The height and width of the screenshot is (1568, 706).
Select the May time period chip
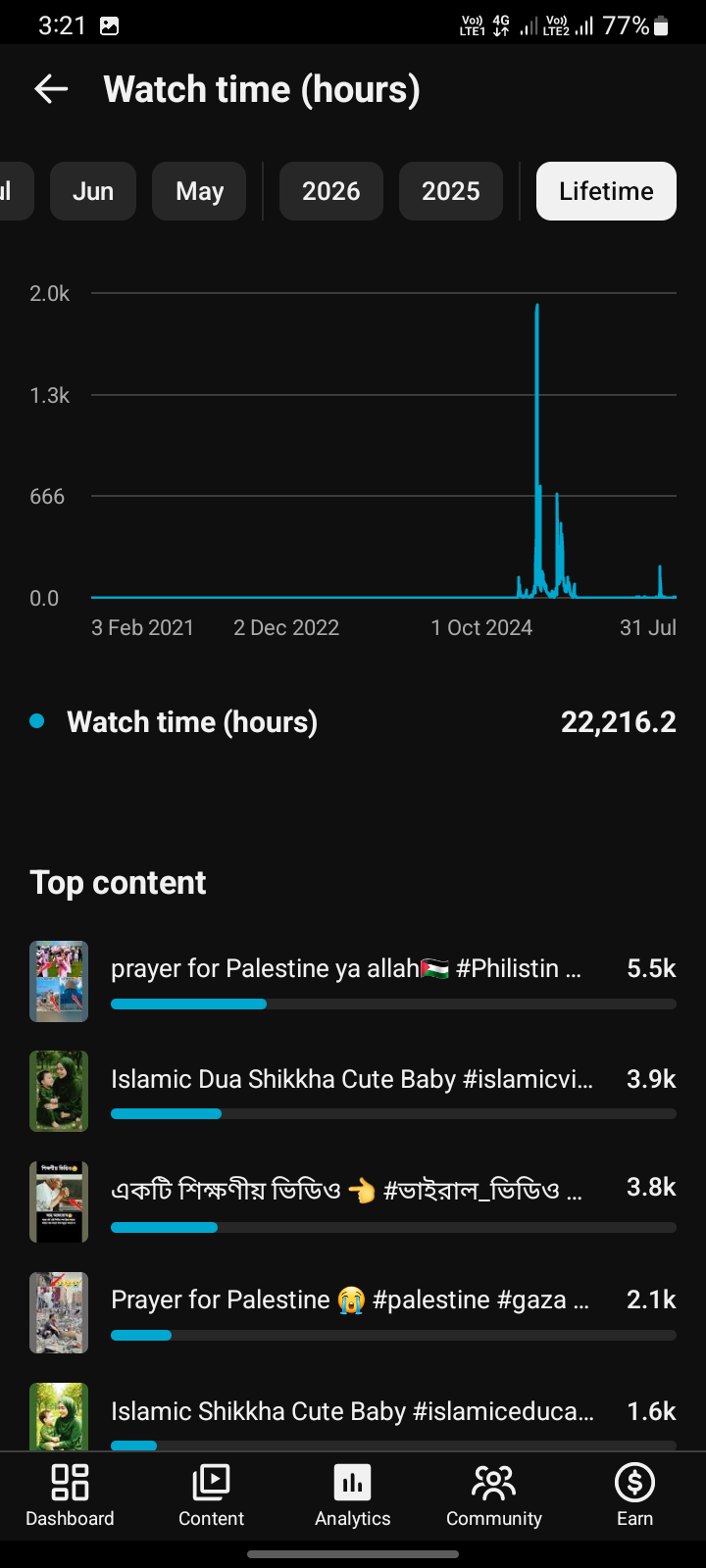[199, 191]
